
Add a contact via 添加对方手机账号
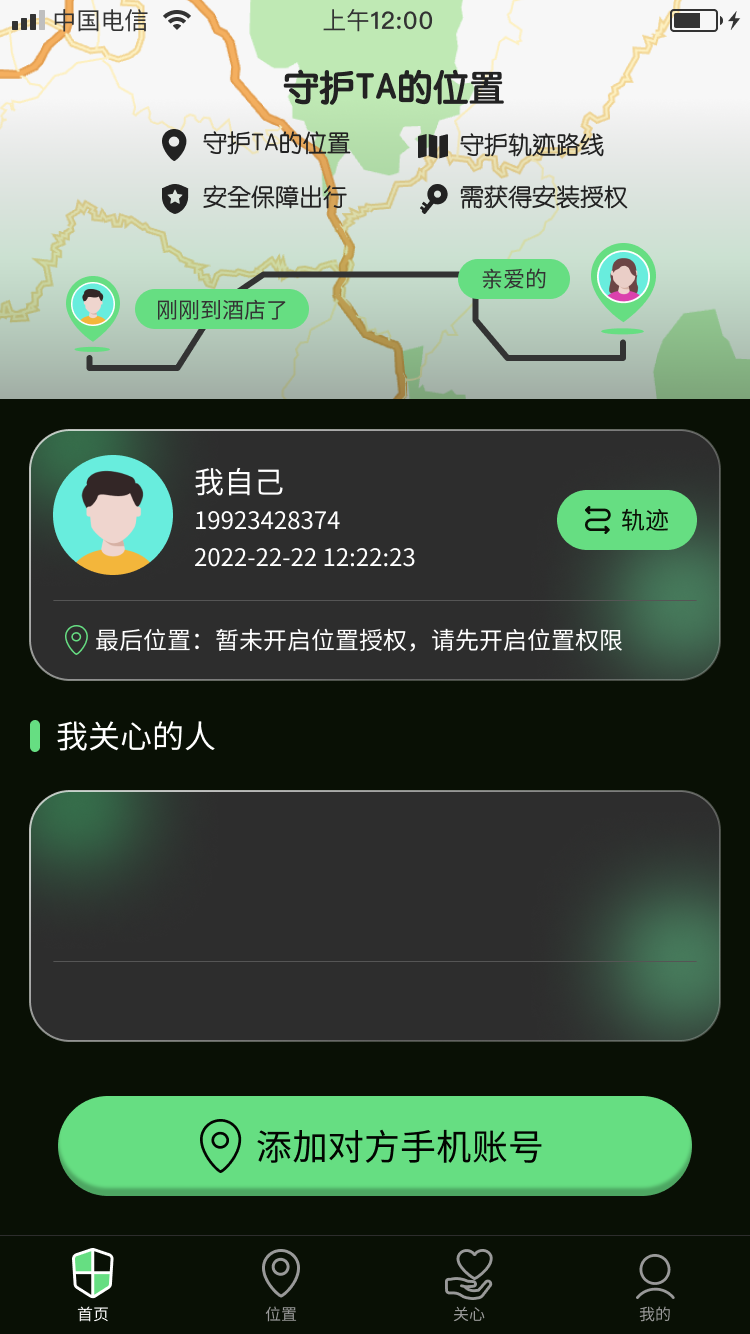point(375,1146)
